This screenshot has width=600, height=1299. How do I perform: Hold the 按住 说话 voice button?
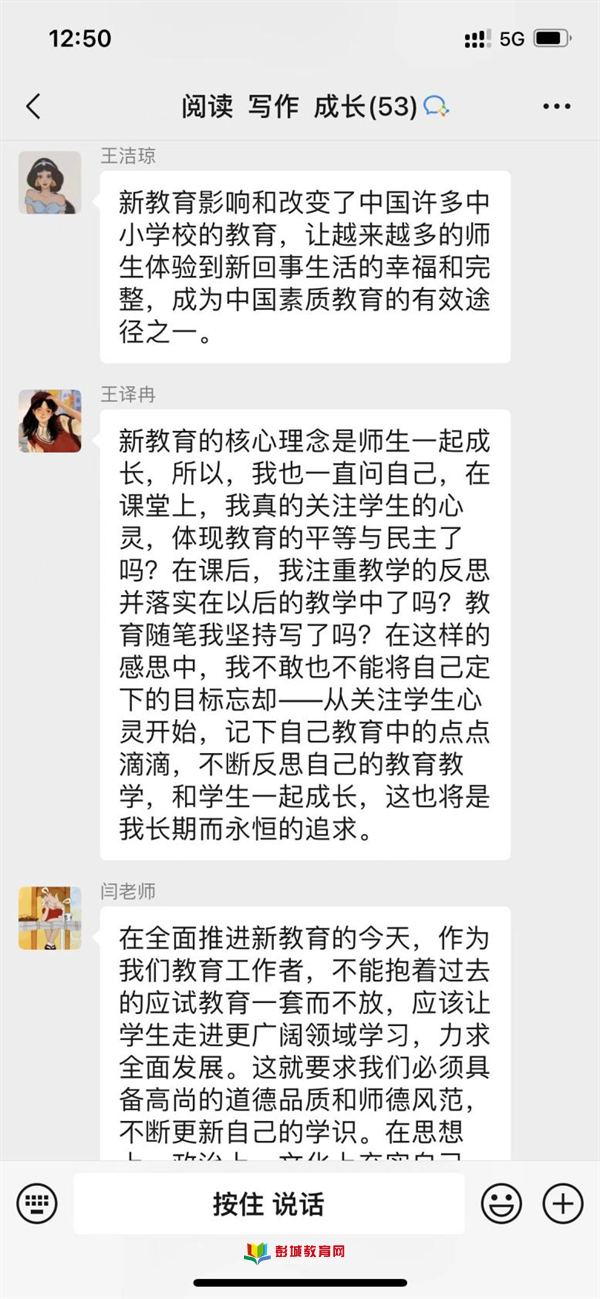268,1203
